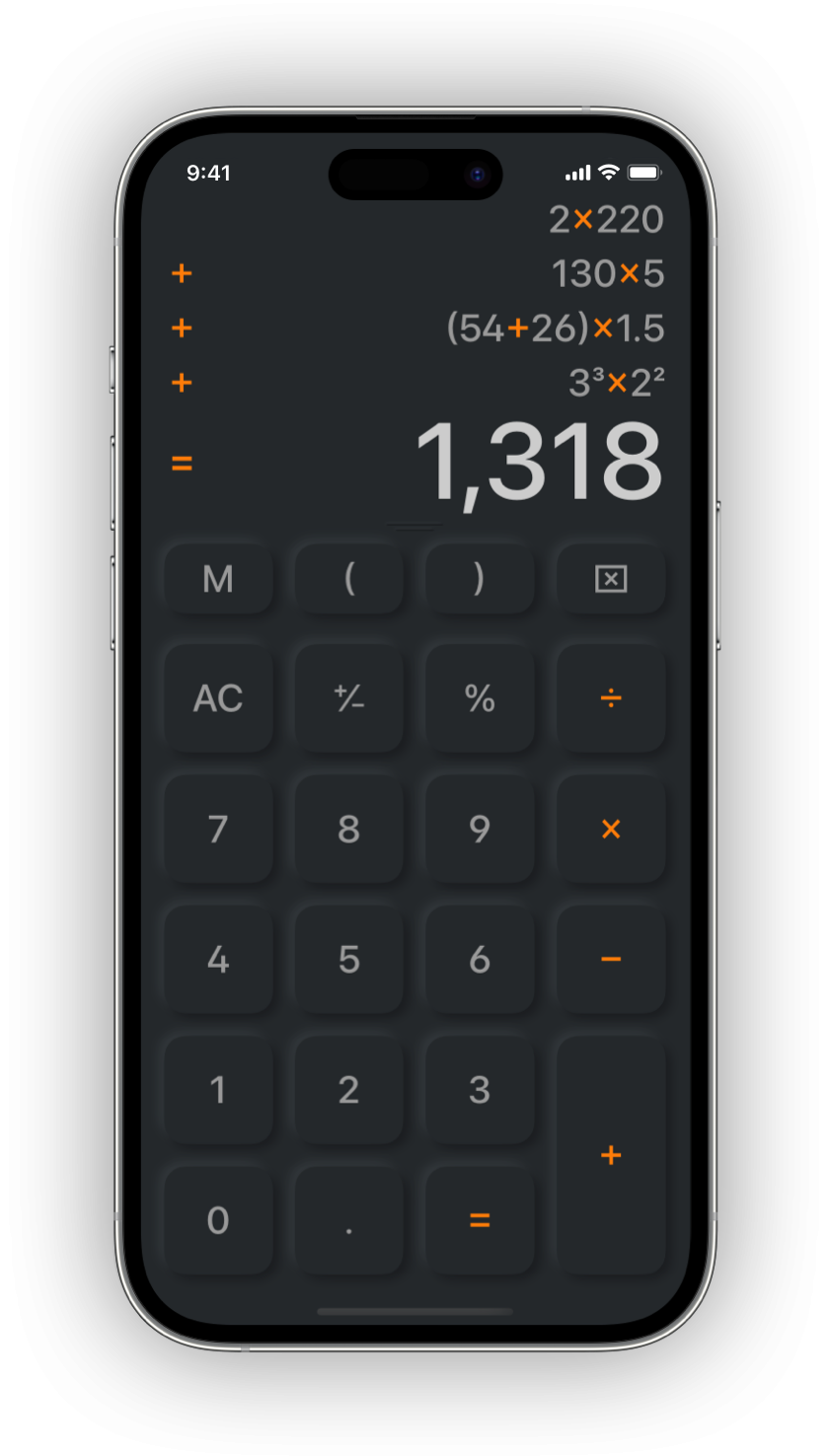Enter digit 5
831x1456 pixels.
click(349, 959)
